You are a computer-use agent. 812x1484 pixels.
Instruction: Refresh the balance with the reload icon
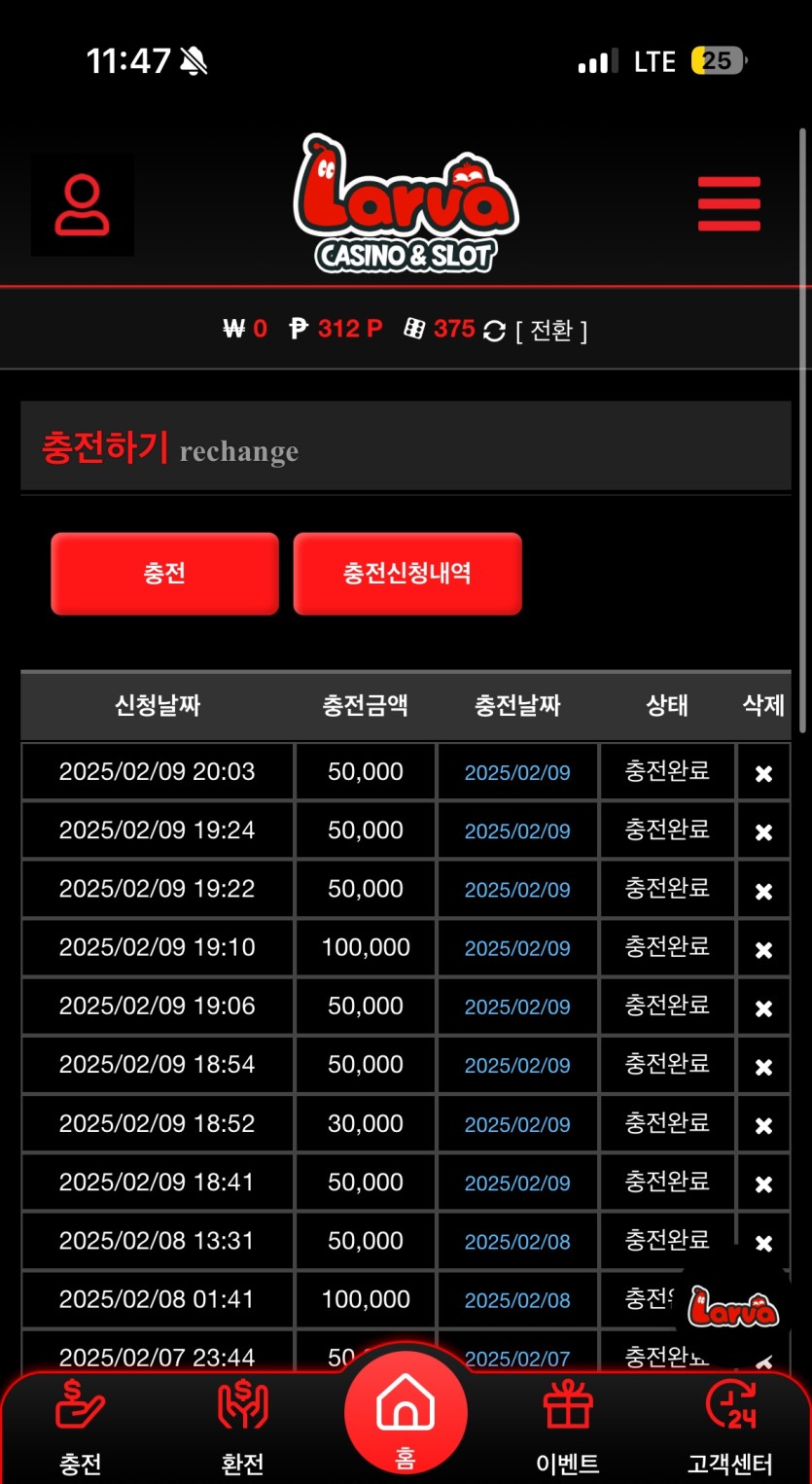(x=494, y=332)
